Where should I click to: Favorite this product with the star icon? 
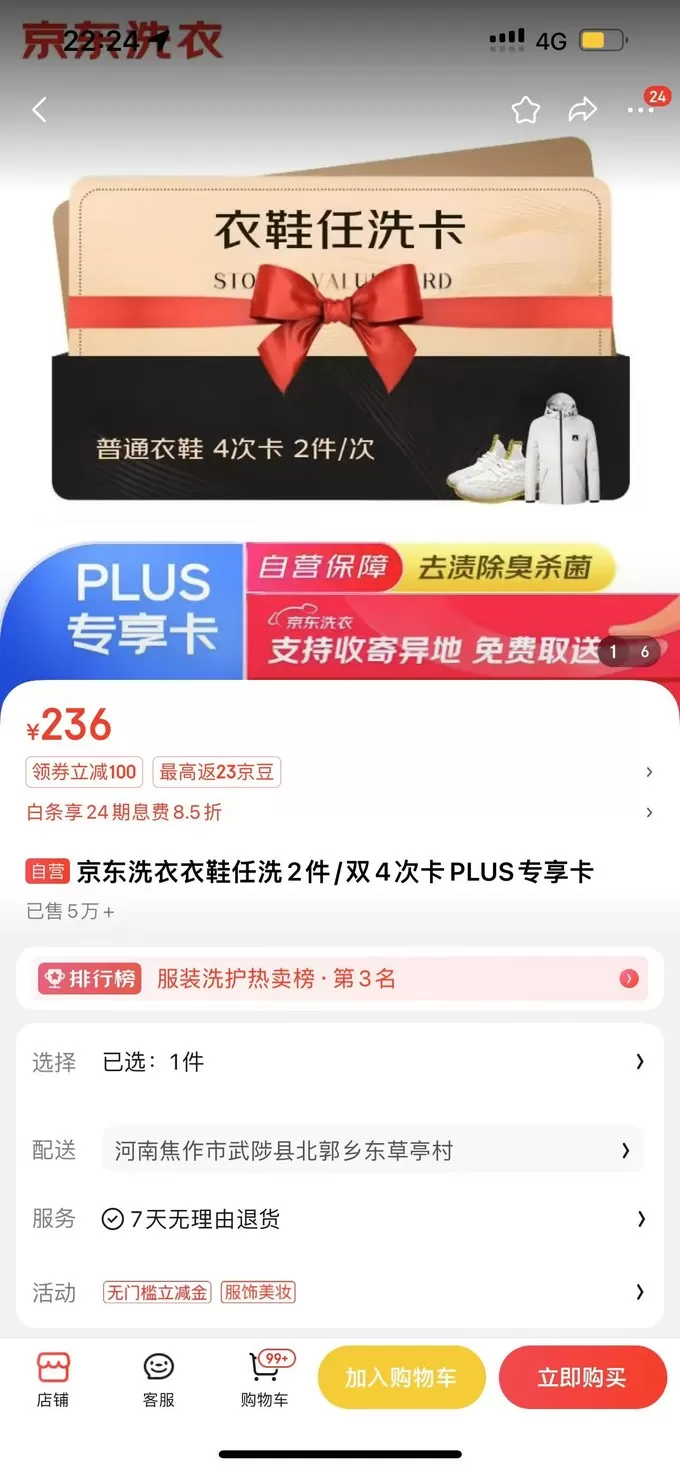click(x=526, y=110)
